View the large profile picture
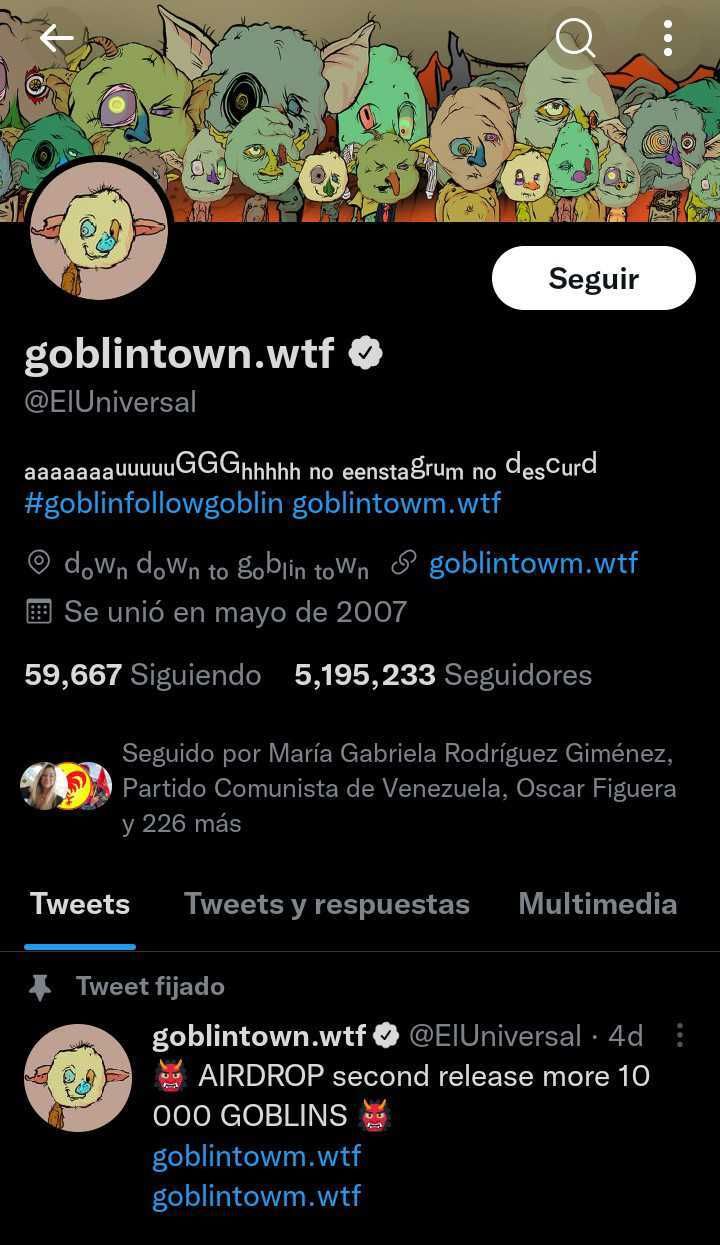720x1245 pixels. coord(97,230)
